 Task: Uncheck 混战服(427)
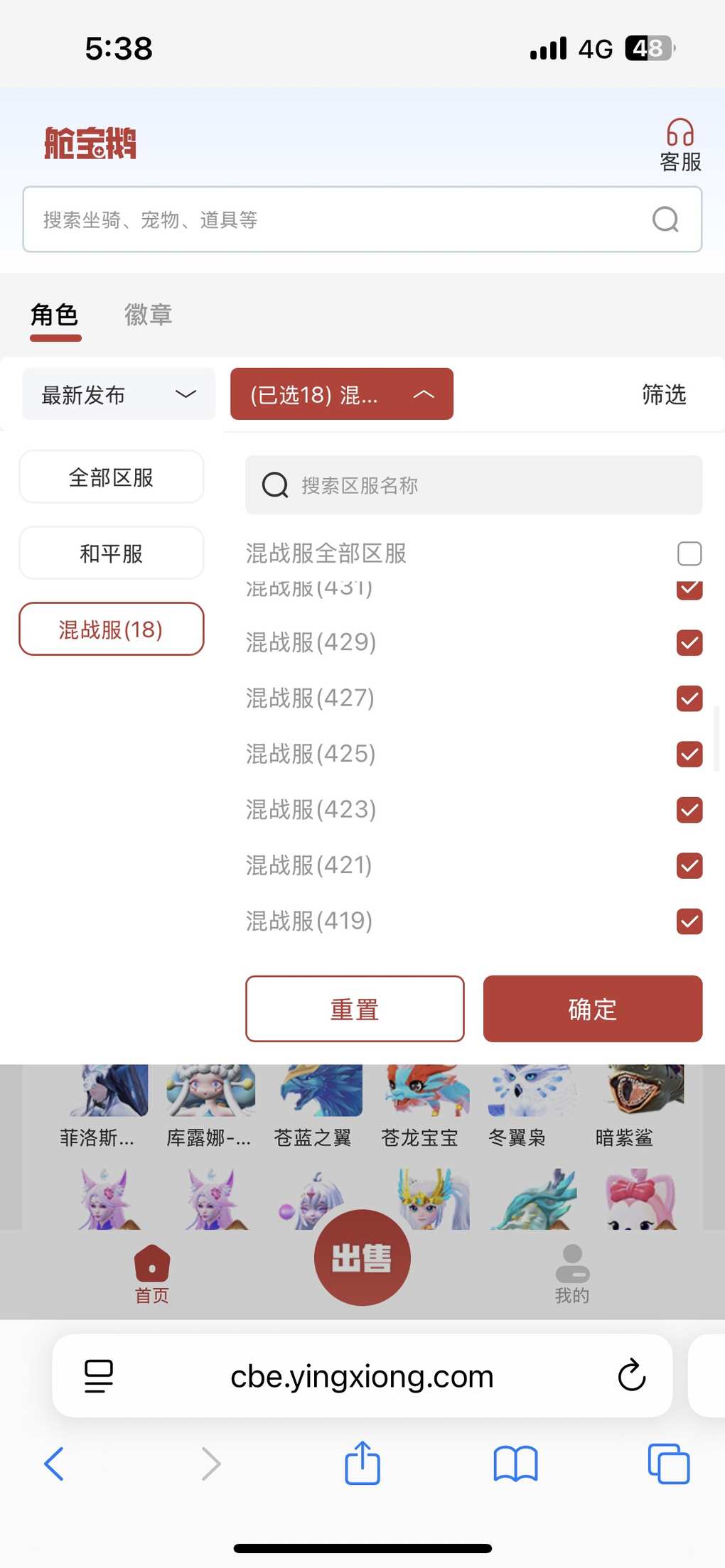(x=689, y=698)
